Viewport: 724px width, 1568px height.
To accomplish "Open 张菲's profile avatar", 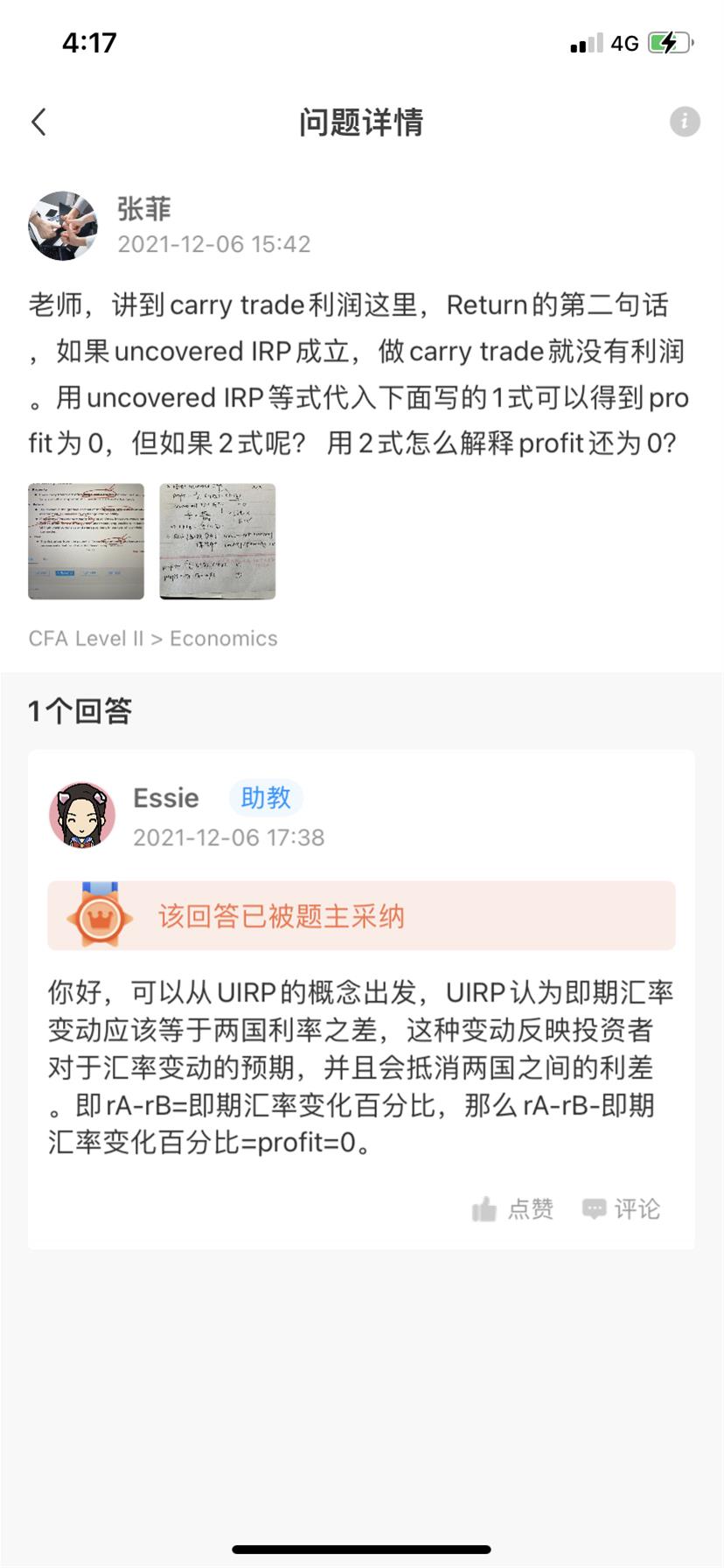I will 63,226.
